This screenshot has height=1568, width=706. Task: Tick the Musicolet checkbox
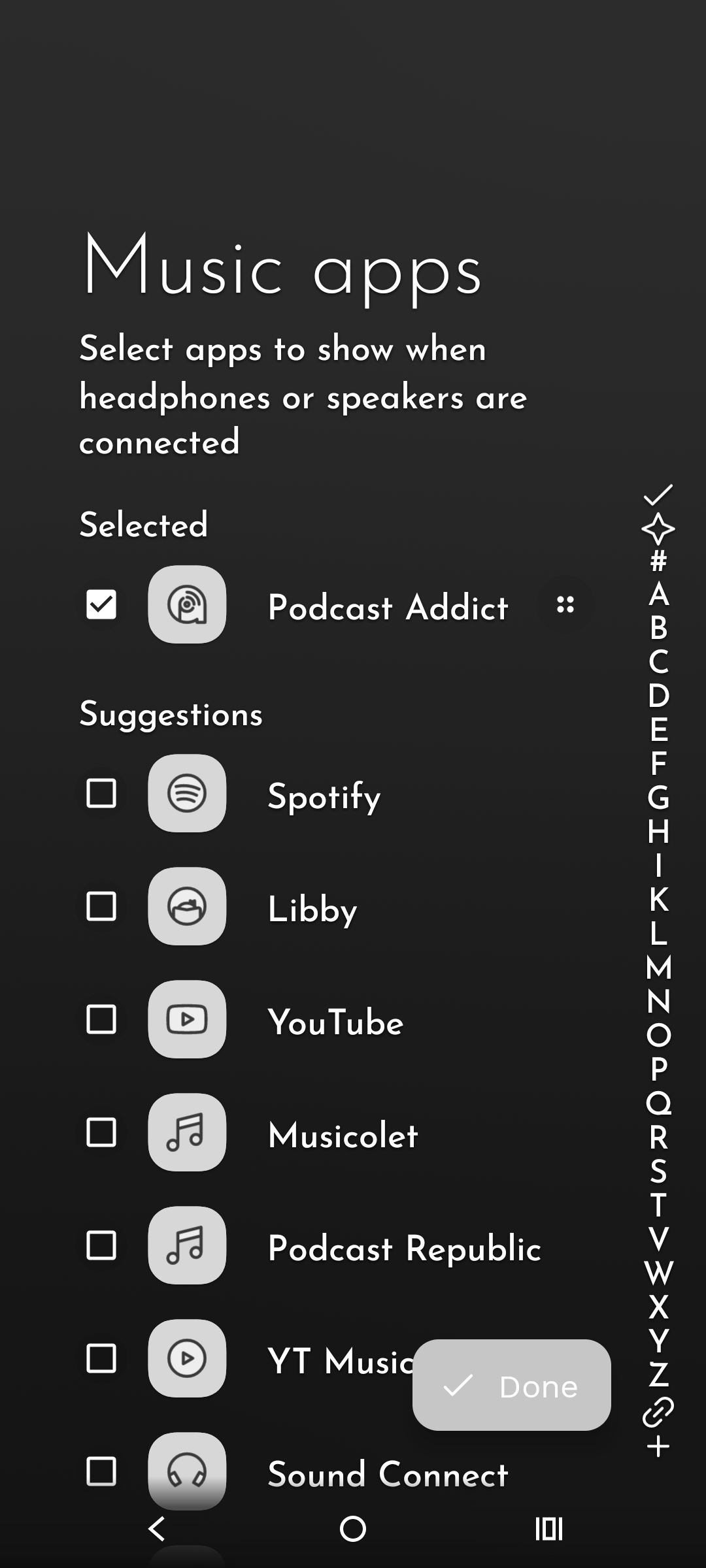[101, 1132]
